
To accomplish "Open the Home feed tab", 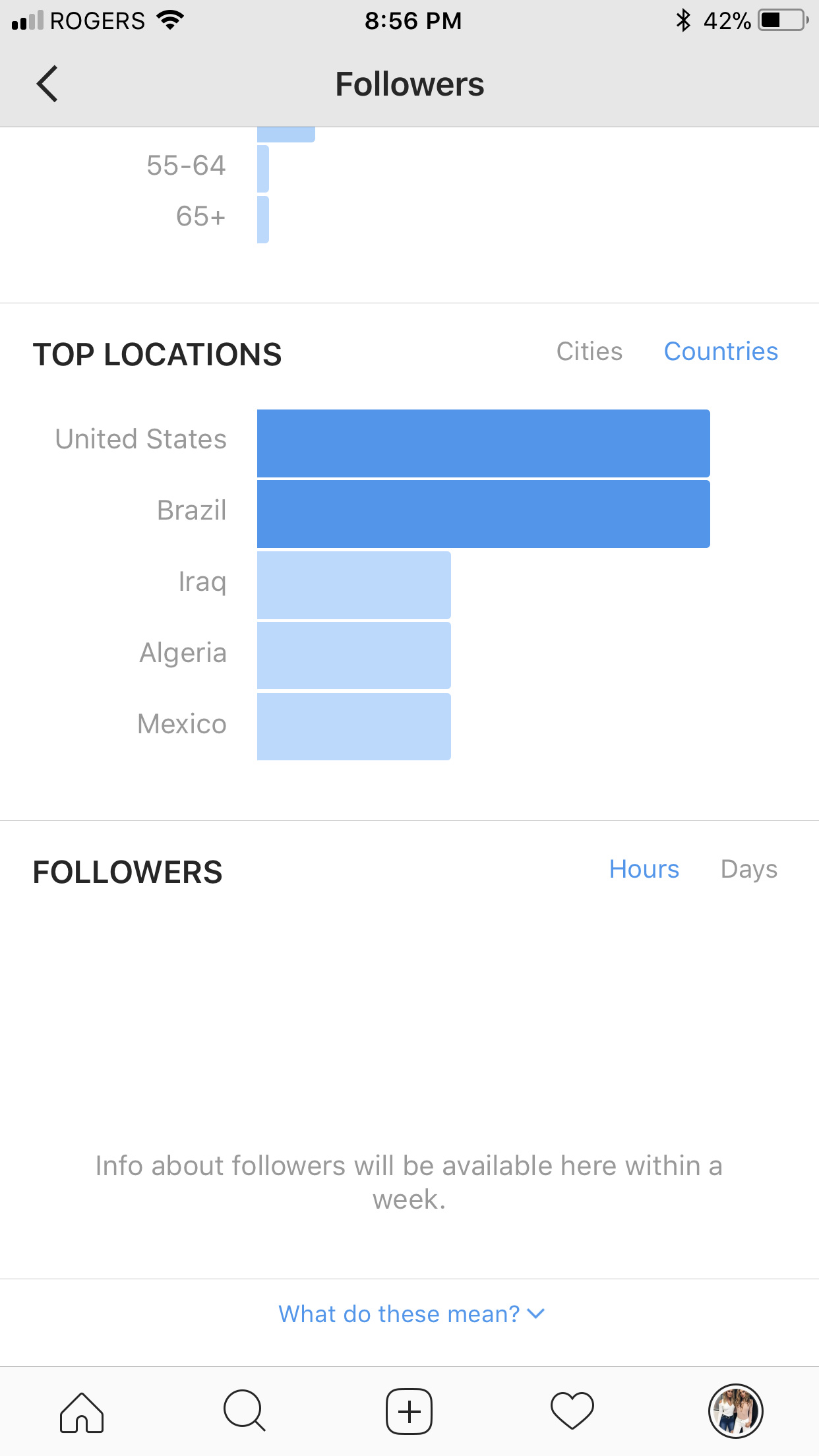I will click(82, 1412).
